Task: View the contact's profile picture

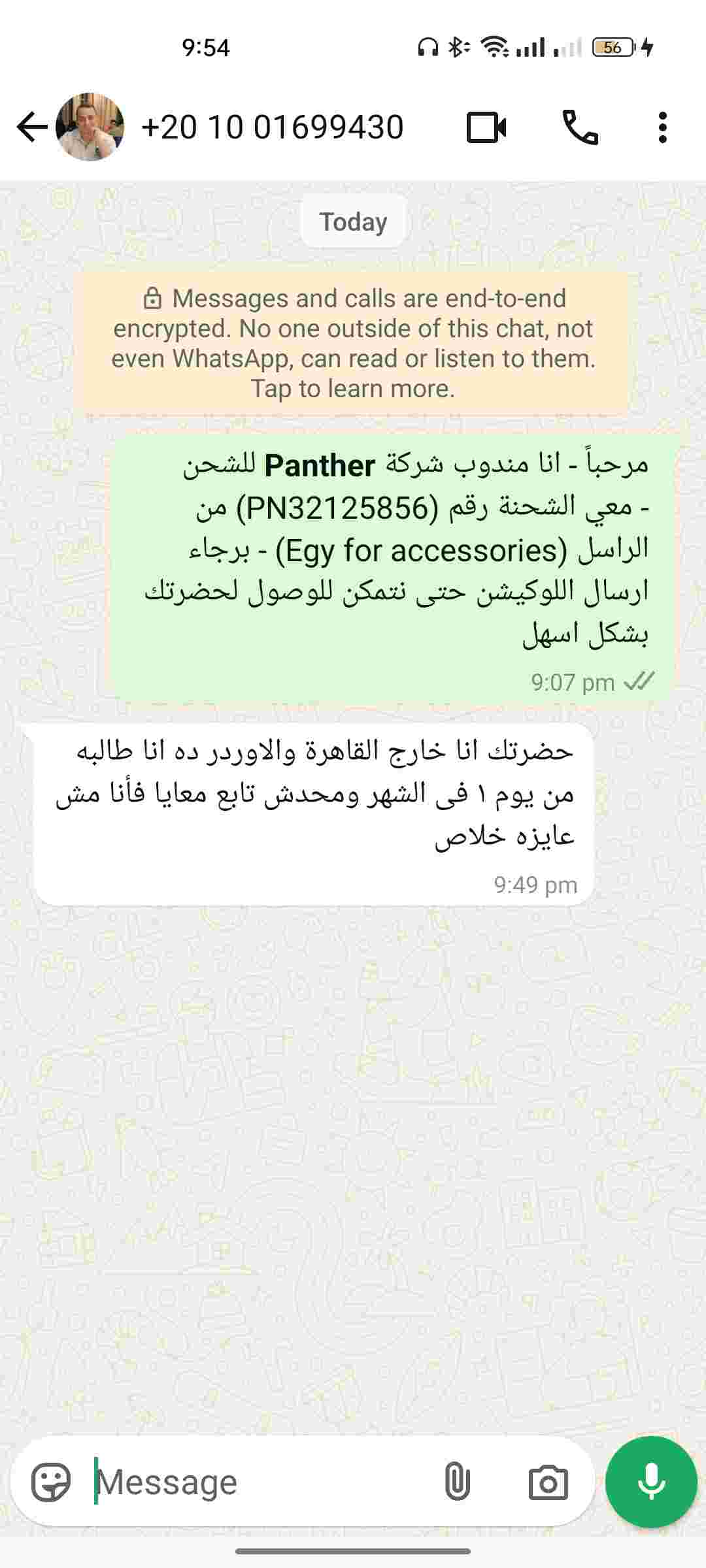Action: pyautogui.click(x=90, y=127)
